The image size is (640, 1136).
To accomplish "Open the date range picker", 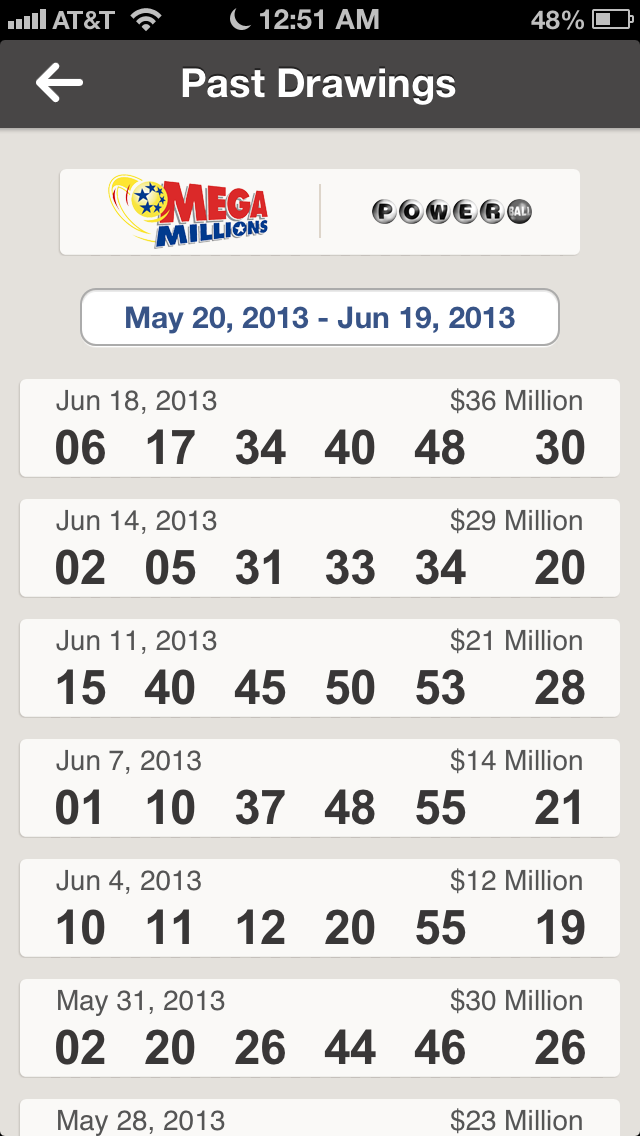I will (319, 318).
